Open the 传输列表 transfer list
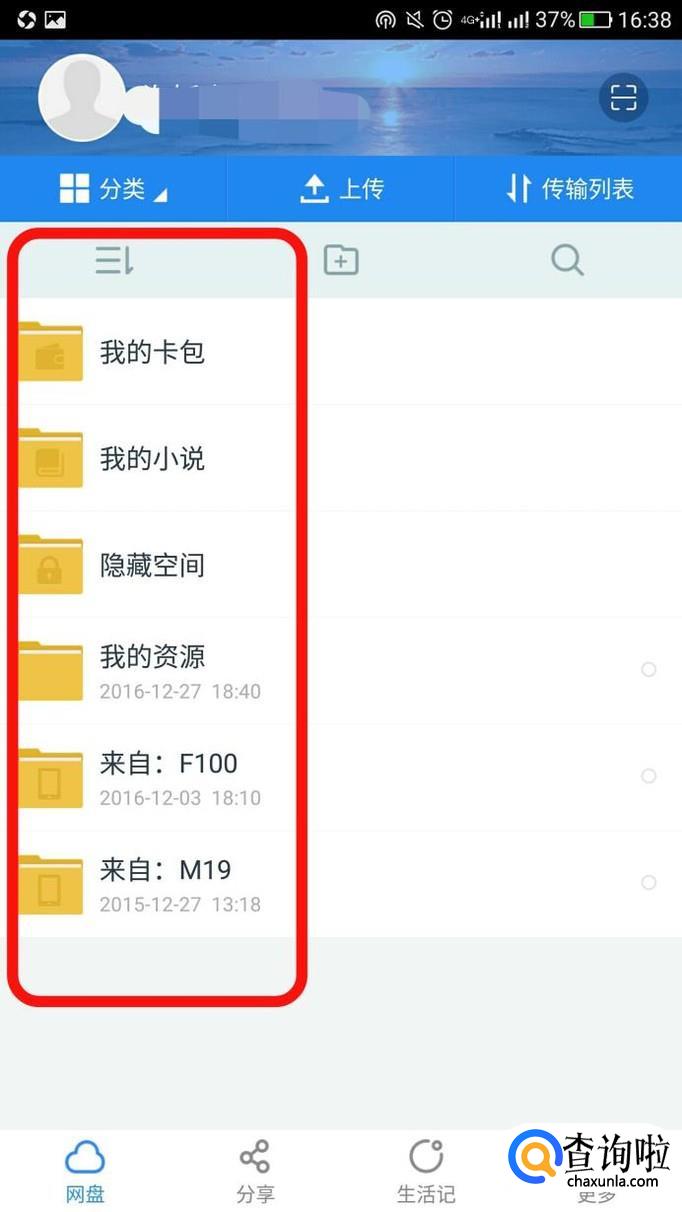The image size is (682, 1212). 570,188
